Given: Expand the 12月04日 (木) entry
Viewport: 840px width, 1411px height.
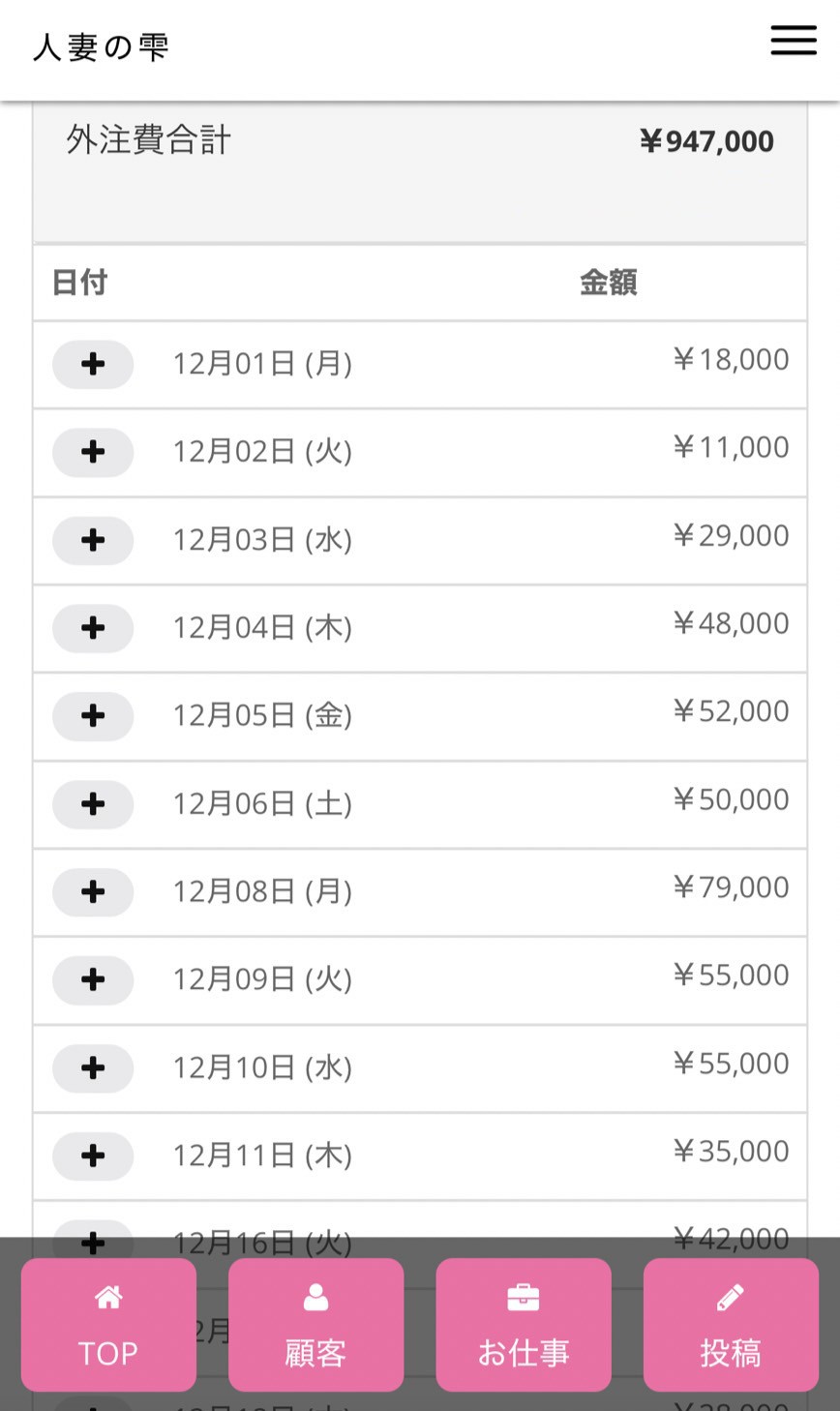Looking at the screenshot, I should pyautogui.click(x=93, y=628).
